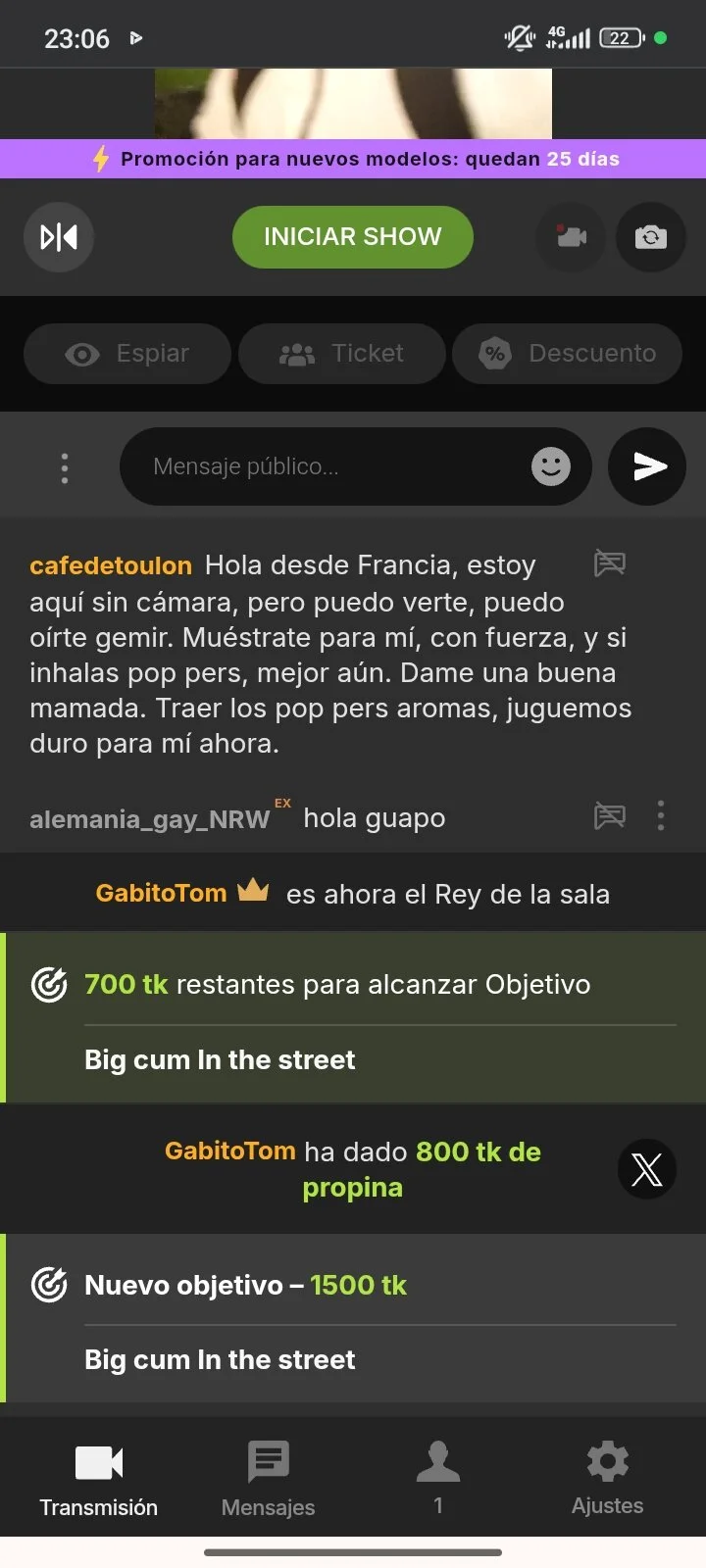Viewport: 706px width, 1568px height.
Task: Share GabitoTom's tip on X
Action: pos(647,1169)
